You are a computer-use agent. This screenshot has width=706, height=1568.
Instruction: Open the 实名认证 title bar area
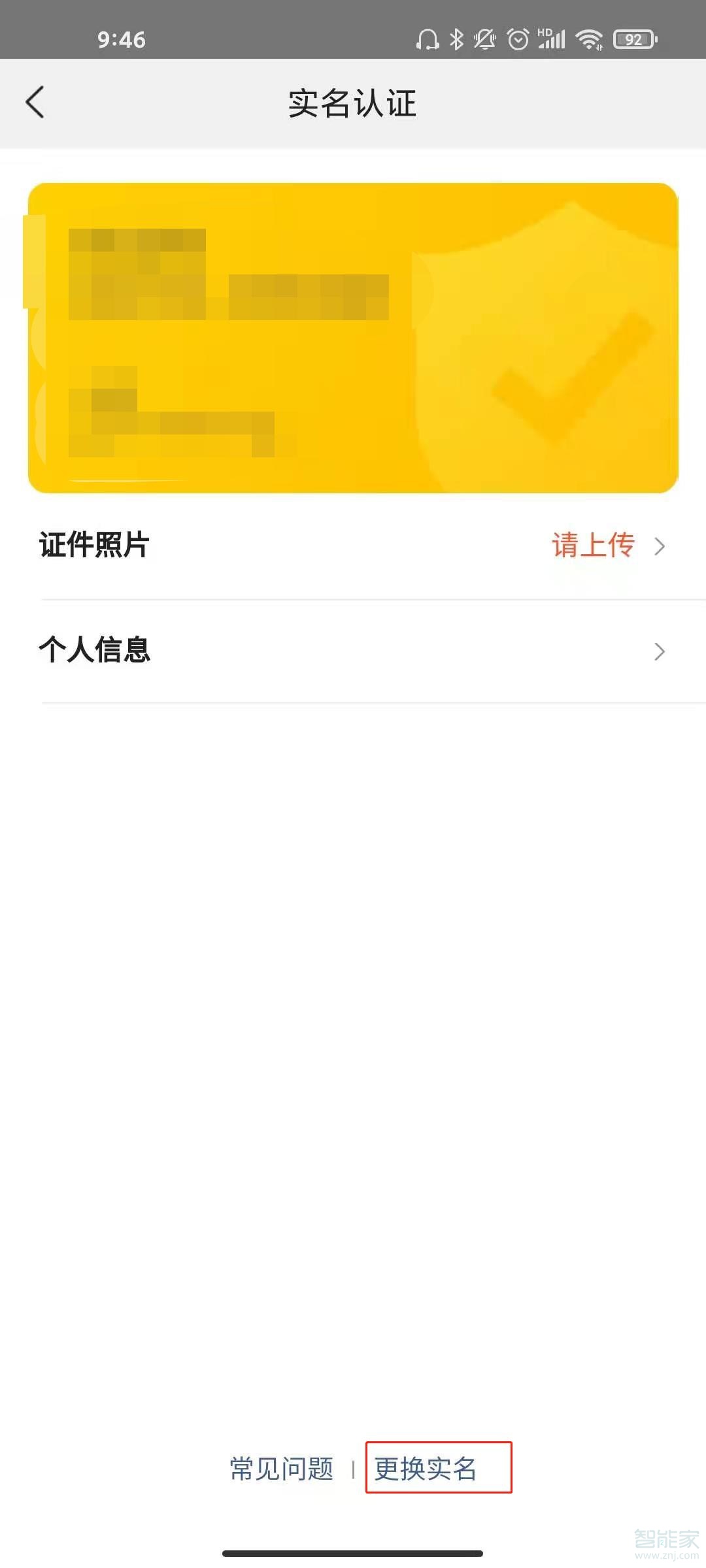[x=353, y=103]
